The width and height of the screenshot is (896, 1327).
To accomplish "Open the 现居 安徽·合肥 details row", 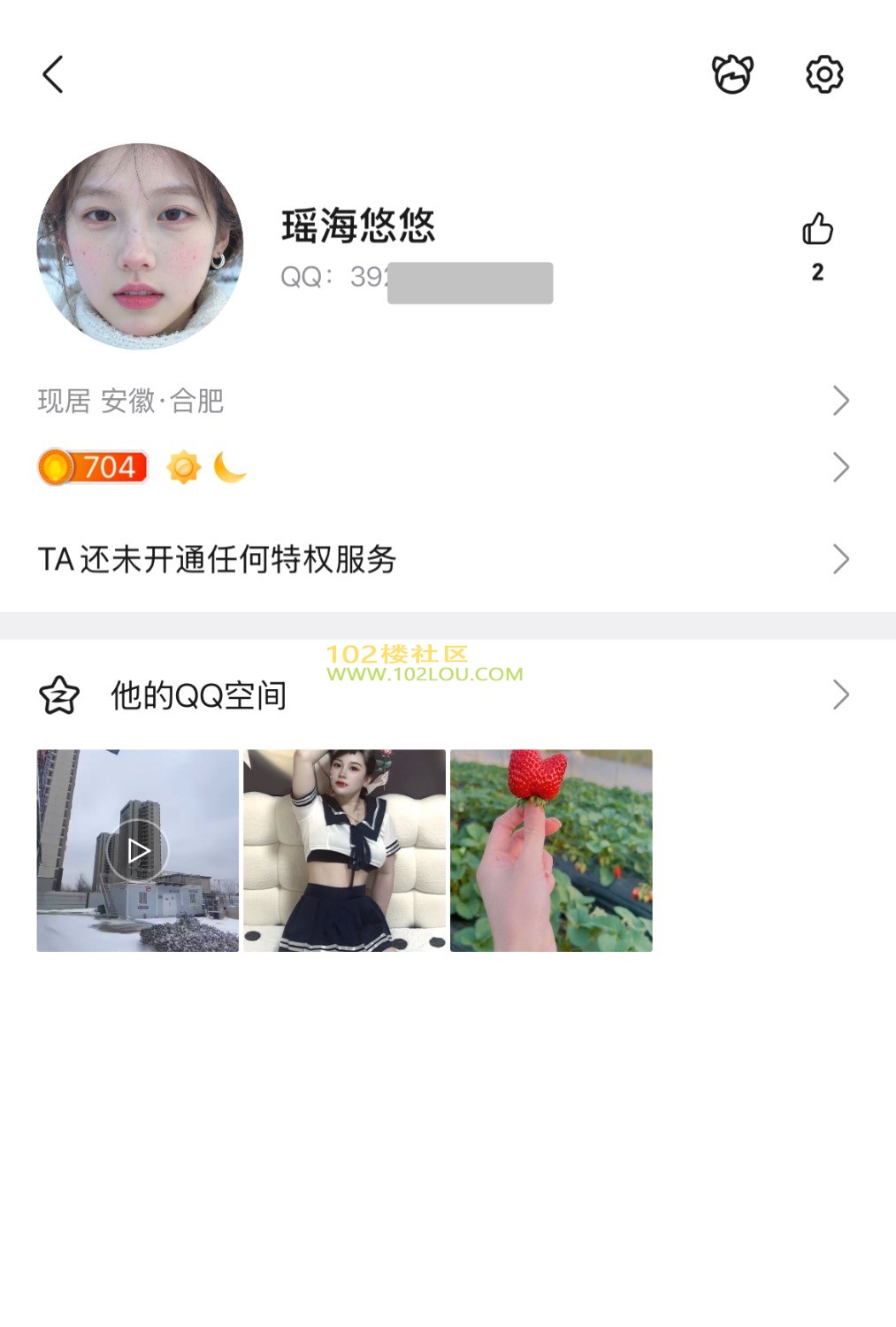I will (x=442, y=401).
